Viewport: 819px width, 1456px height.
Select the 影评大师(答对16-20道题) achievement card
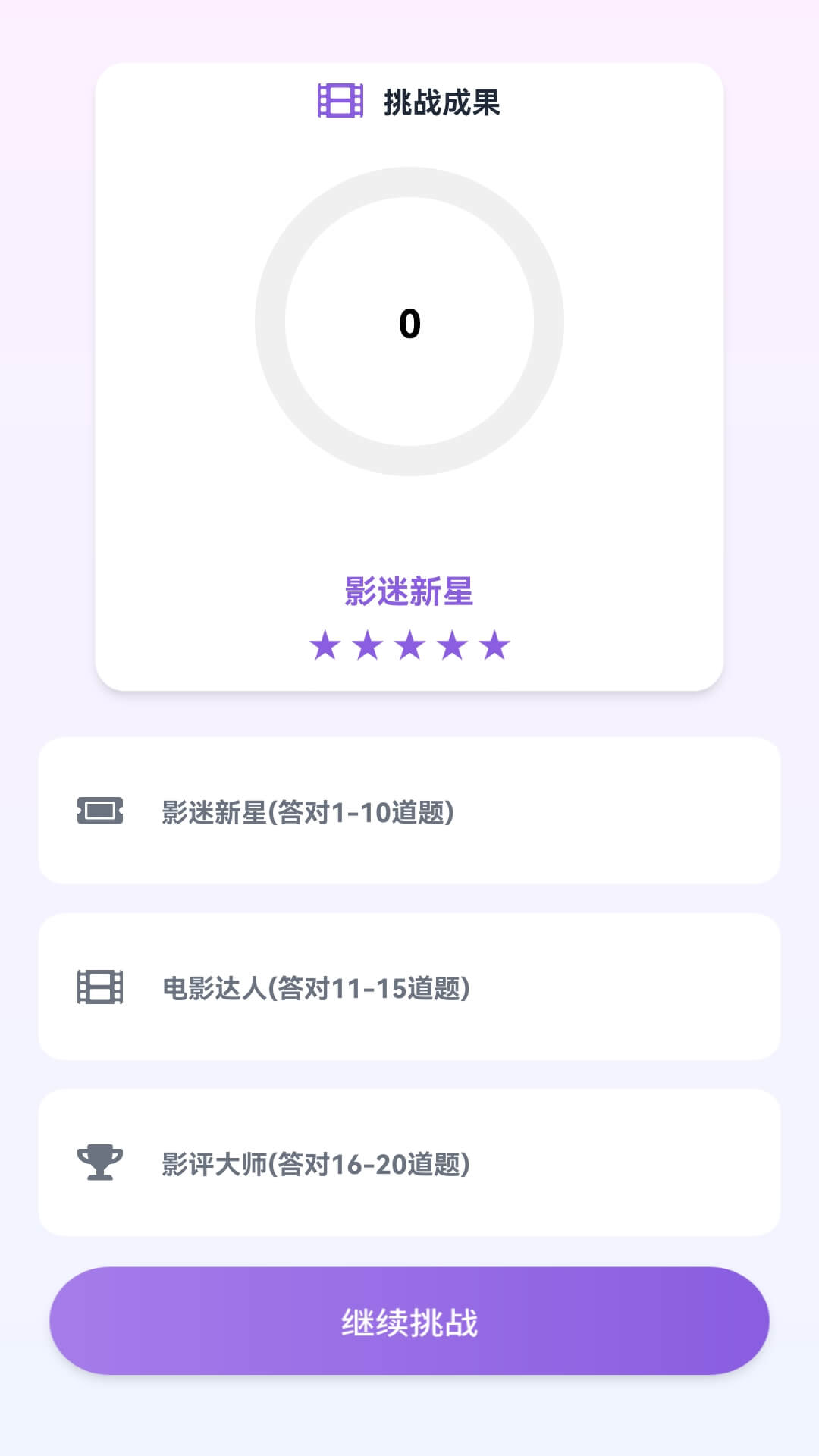tap(409, 1160)
